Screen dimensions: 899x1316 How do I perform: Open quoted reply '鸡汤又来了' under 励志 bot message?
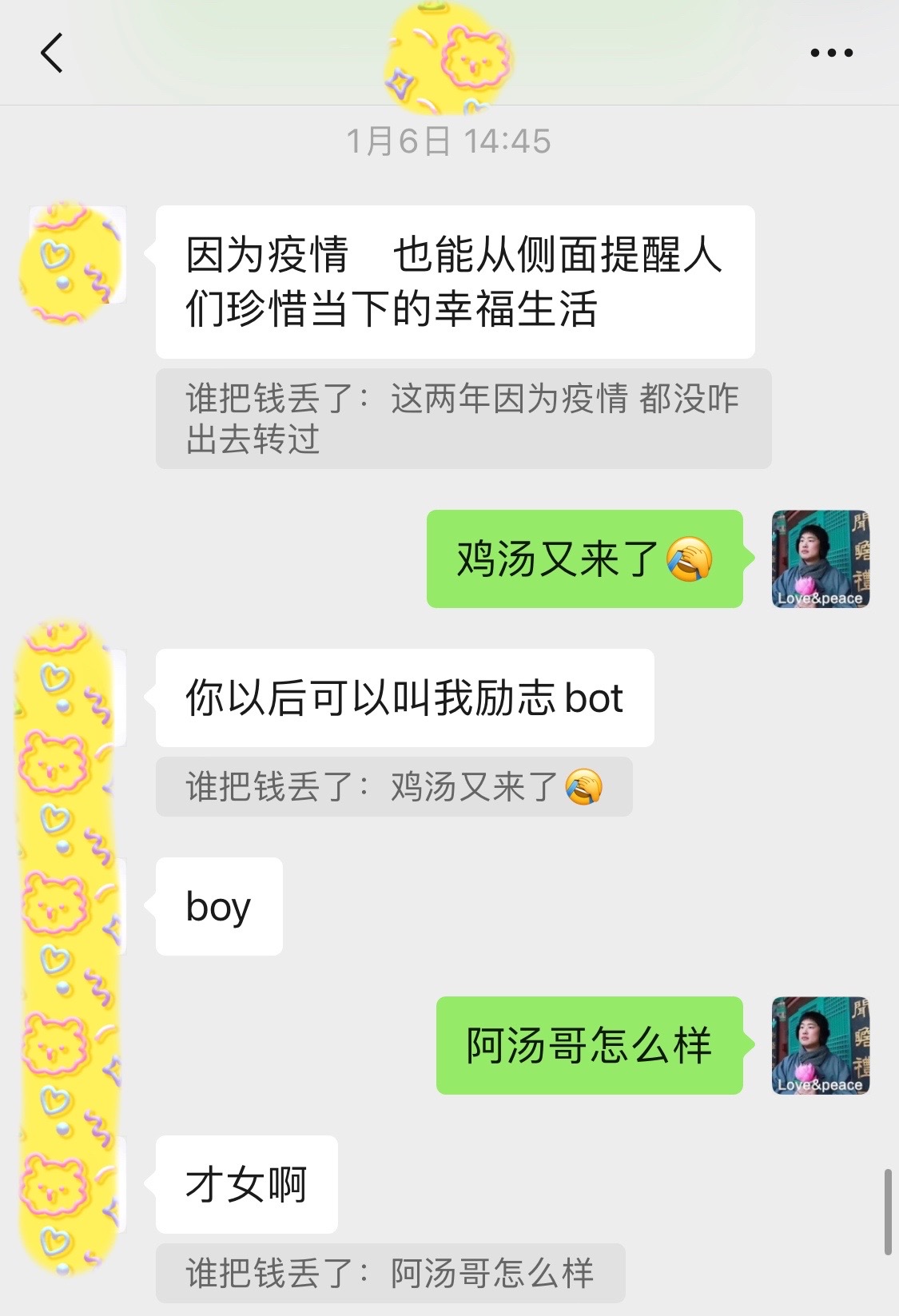coord(393,787)
